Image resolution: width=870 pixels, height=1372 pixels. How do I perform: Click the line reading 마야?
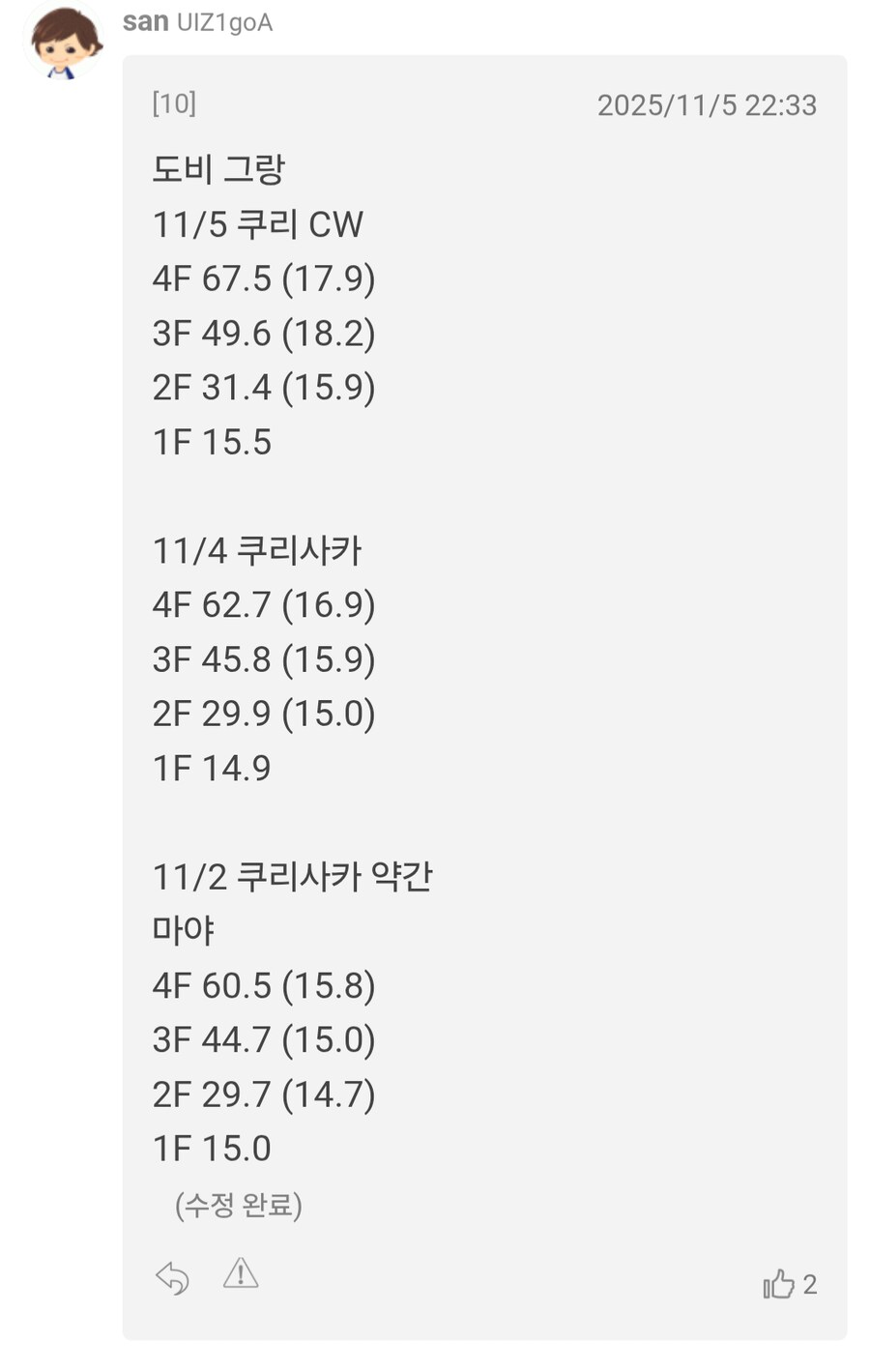pos(183,929)
